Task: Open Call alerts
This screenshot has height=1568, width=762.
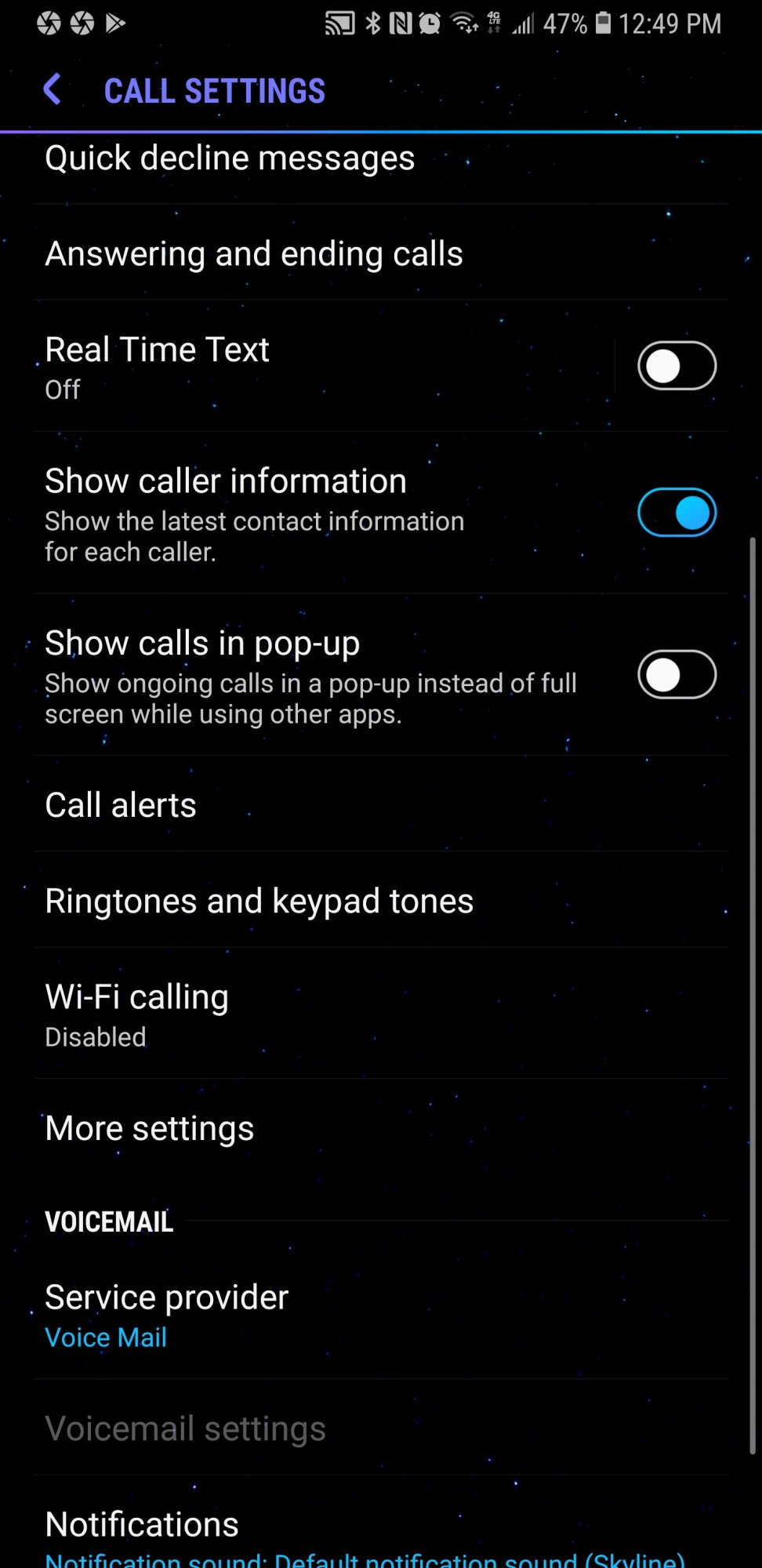Action: pyautogui.click(x=381, y=804)
